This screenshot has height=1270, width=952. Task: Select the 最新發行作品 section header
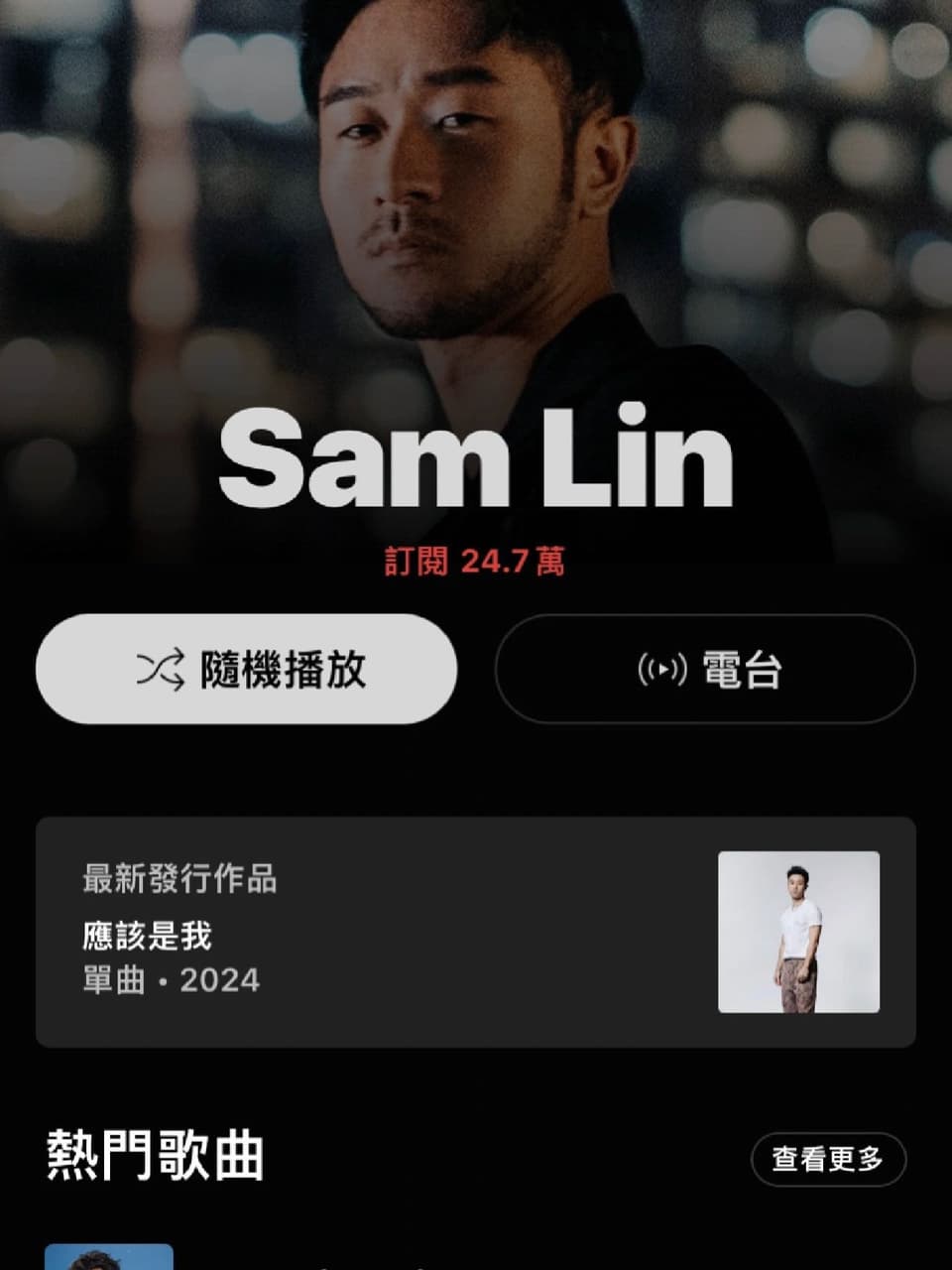point(177,879)
